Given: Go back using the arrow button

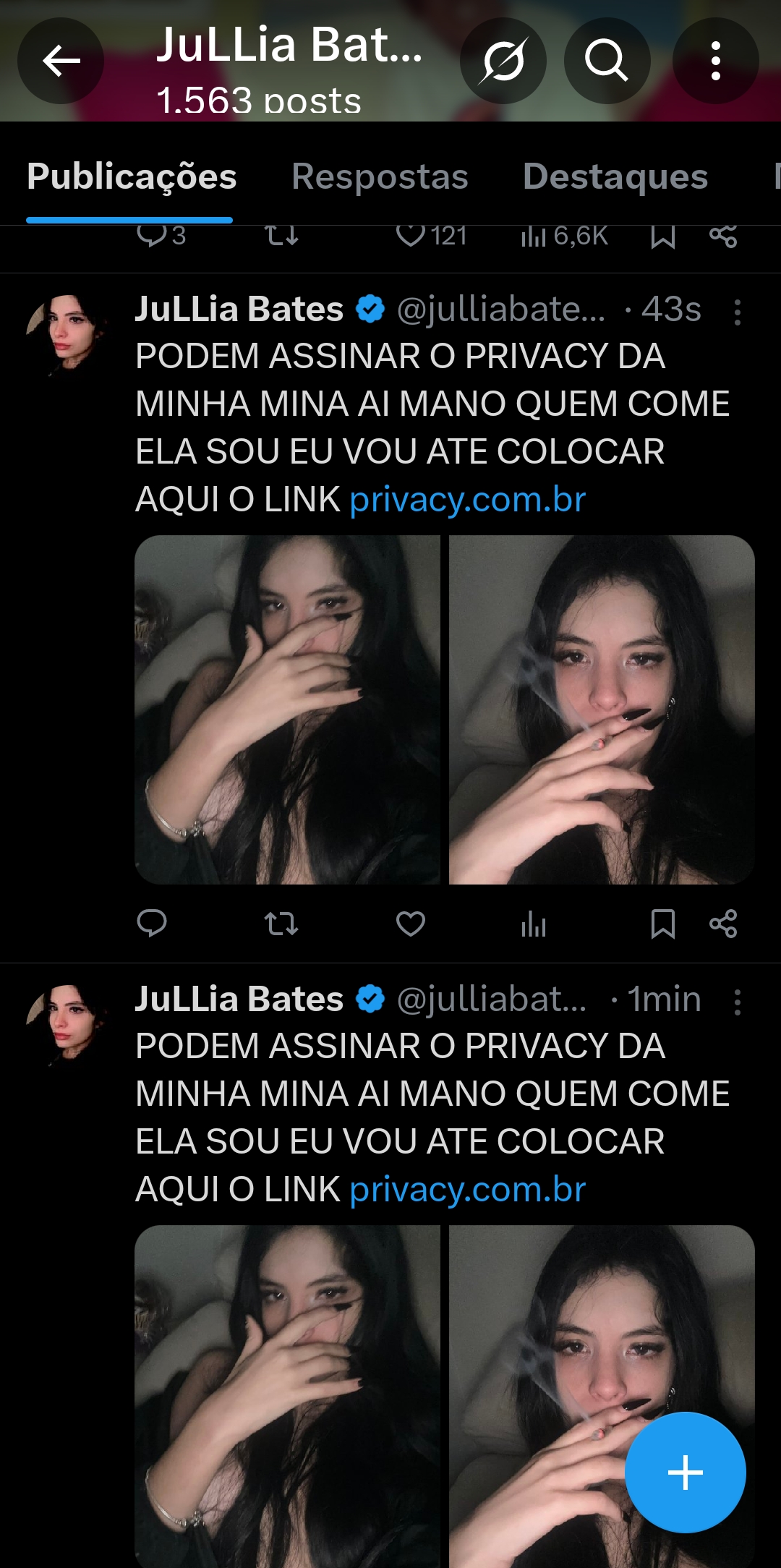Looking at the screenshot, I should click(x=61, y=61).
